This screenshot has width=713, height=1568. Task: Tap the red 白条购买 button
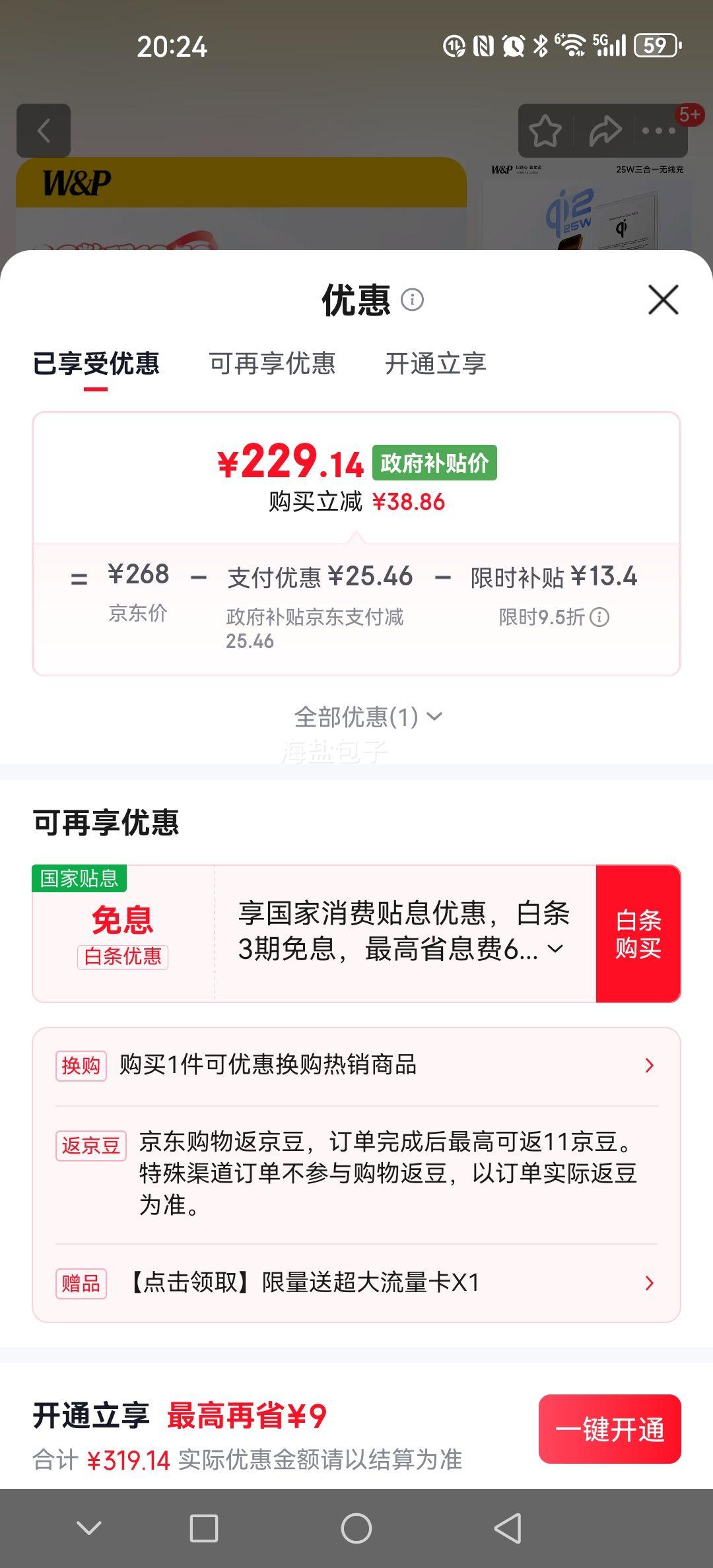click(x=638, y=931)
